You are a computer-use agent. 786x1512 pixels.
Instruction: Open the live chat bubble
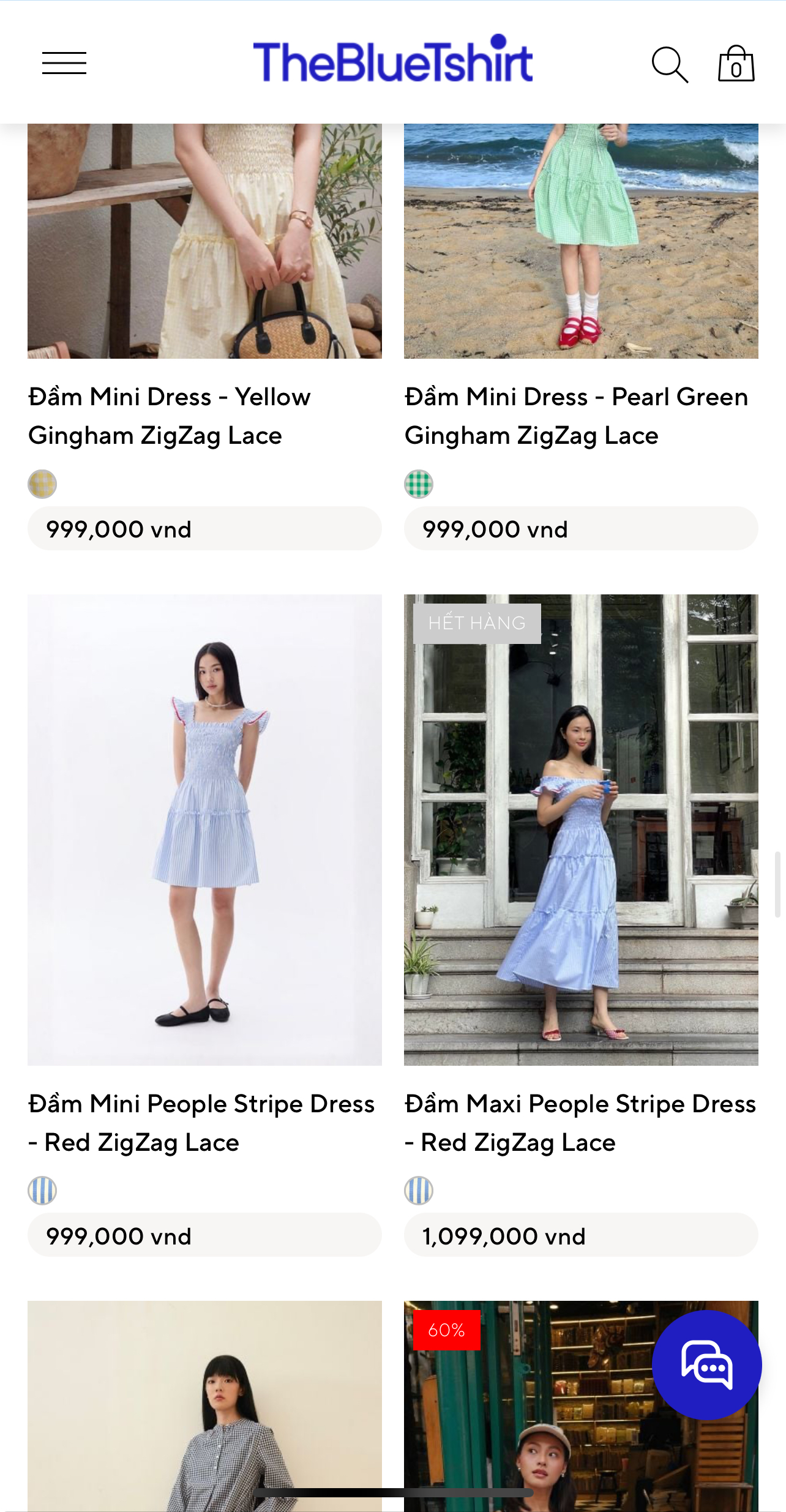[x=706, y=1364]
